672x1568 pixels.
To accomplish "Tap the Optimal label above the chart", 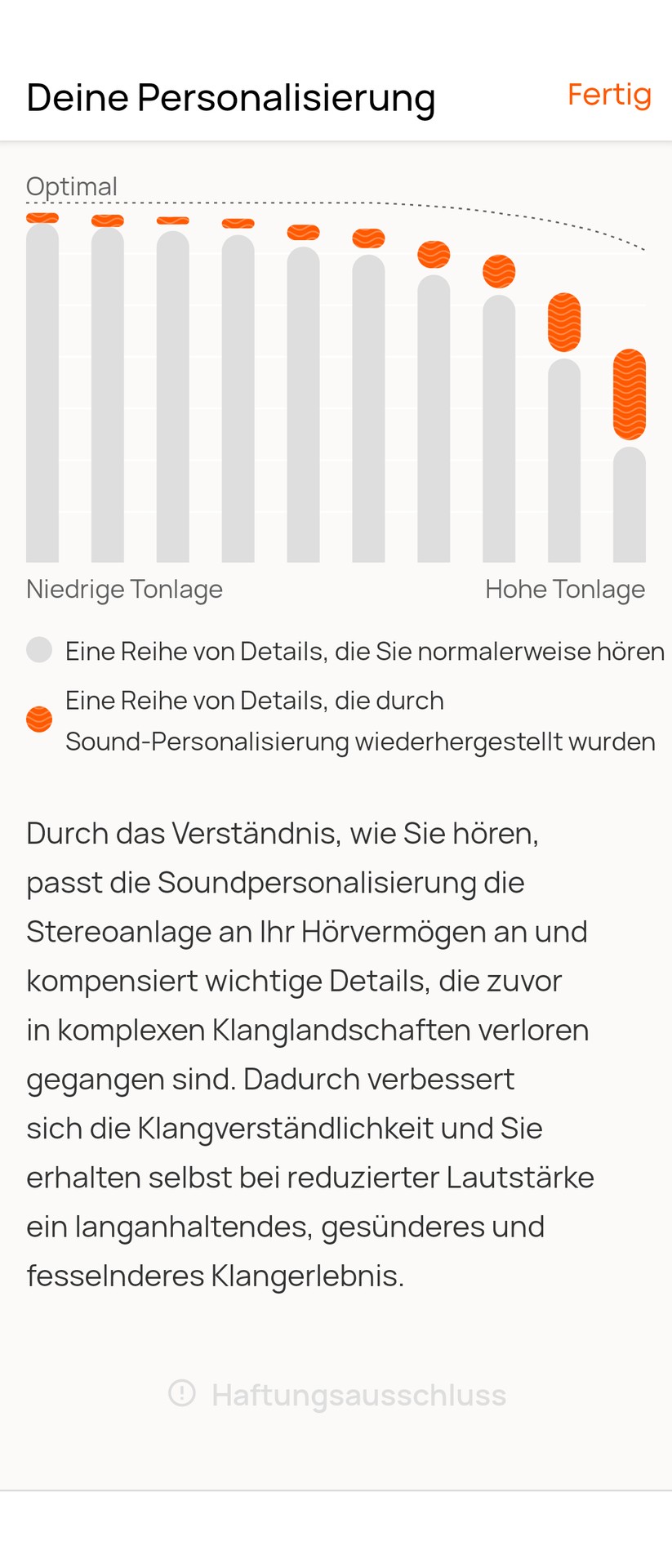I will point(72,185).
